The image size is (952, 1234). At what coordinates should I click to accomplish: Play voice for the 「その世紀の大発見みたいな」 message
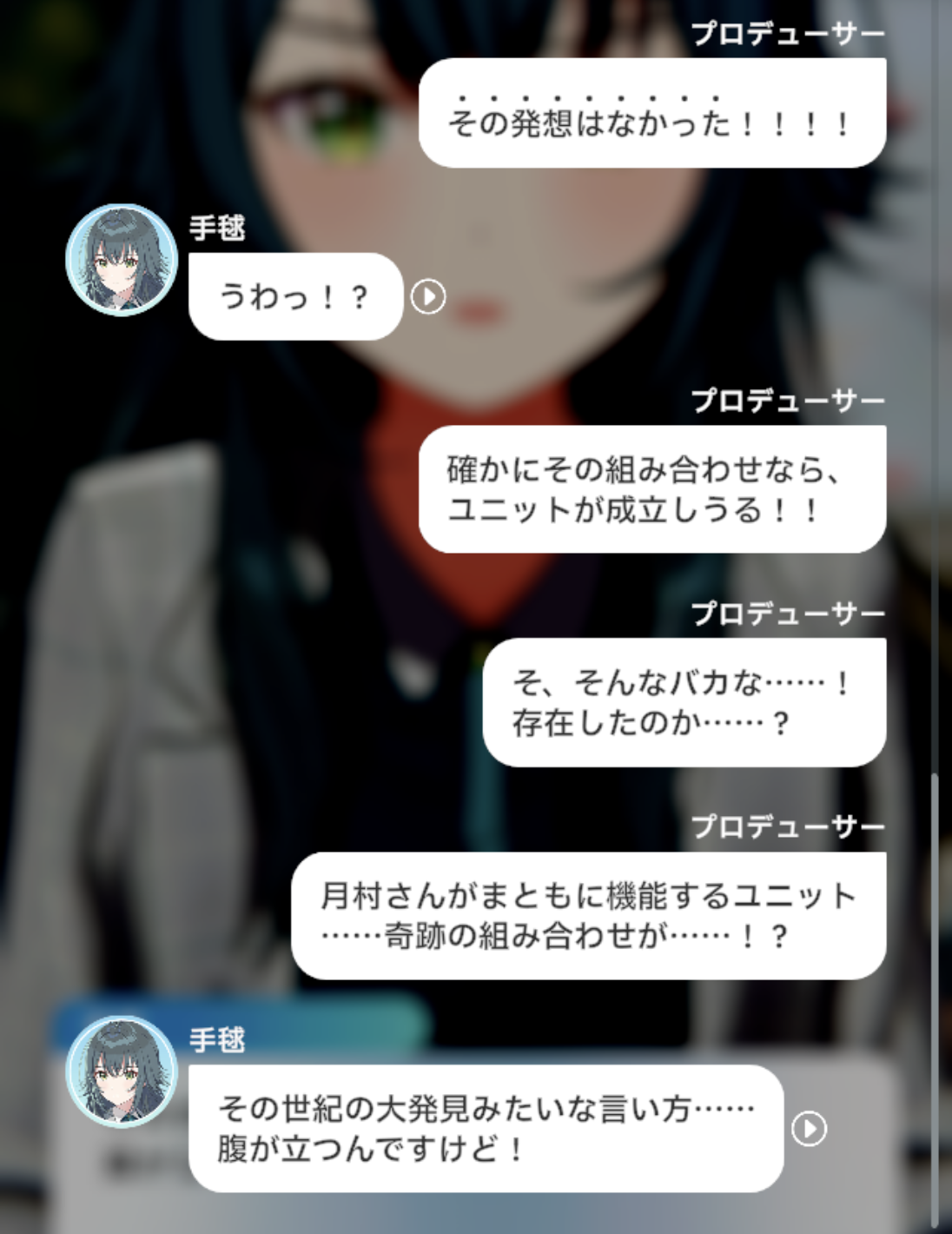809,1129
